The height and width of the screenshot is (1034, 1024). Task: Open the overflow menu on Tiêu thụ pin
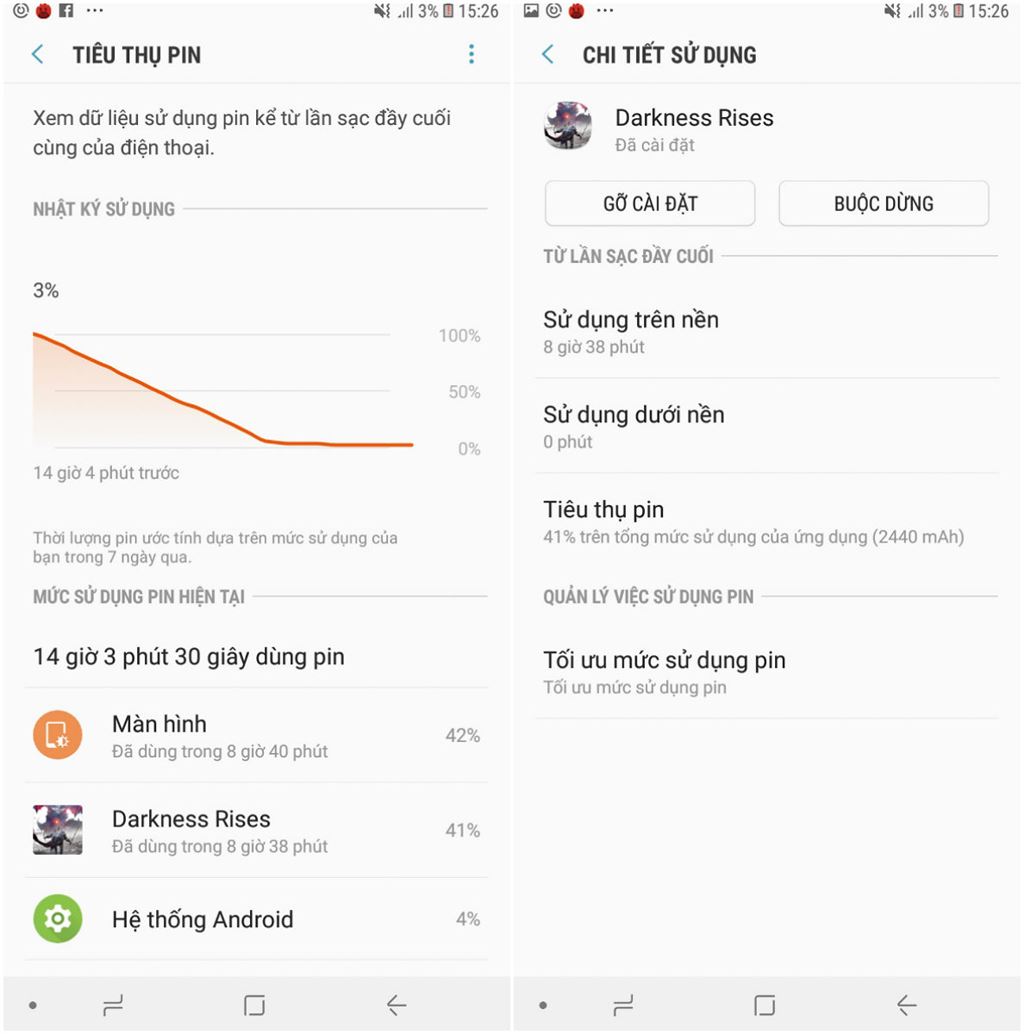point(471,54)
